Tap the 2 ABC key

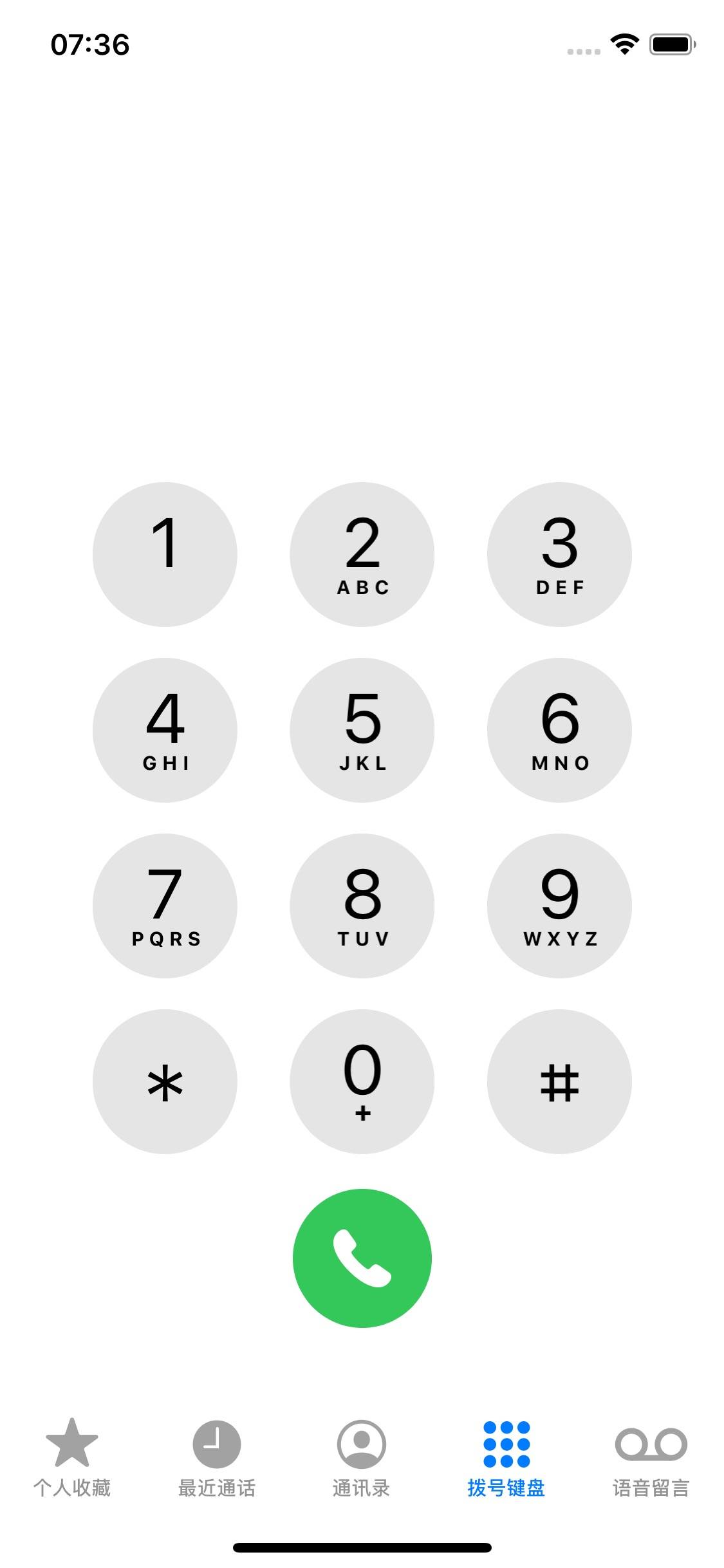point(362,554)
